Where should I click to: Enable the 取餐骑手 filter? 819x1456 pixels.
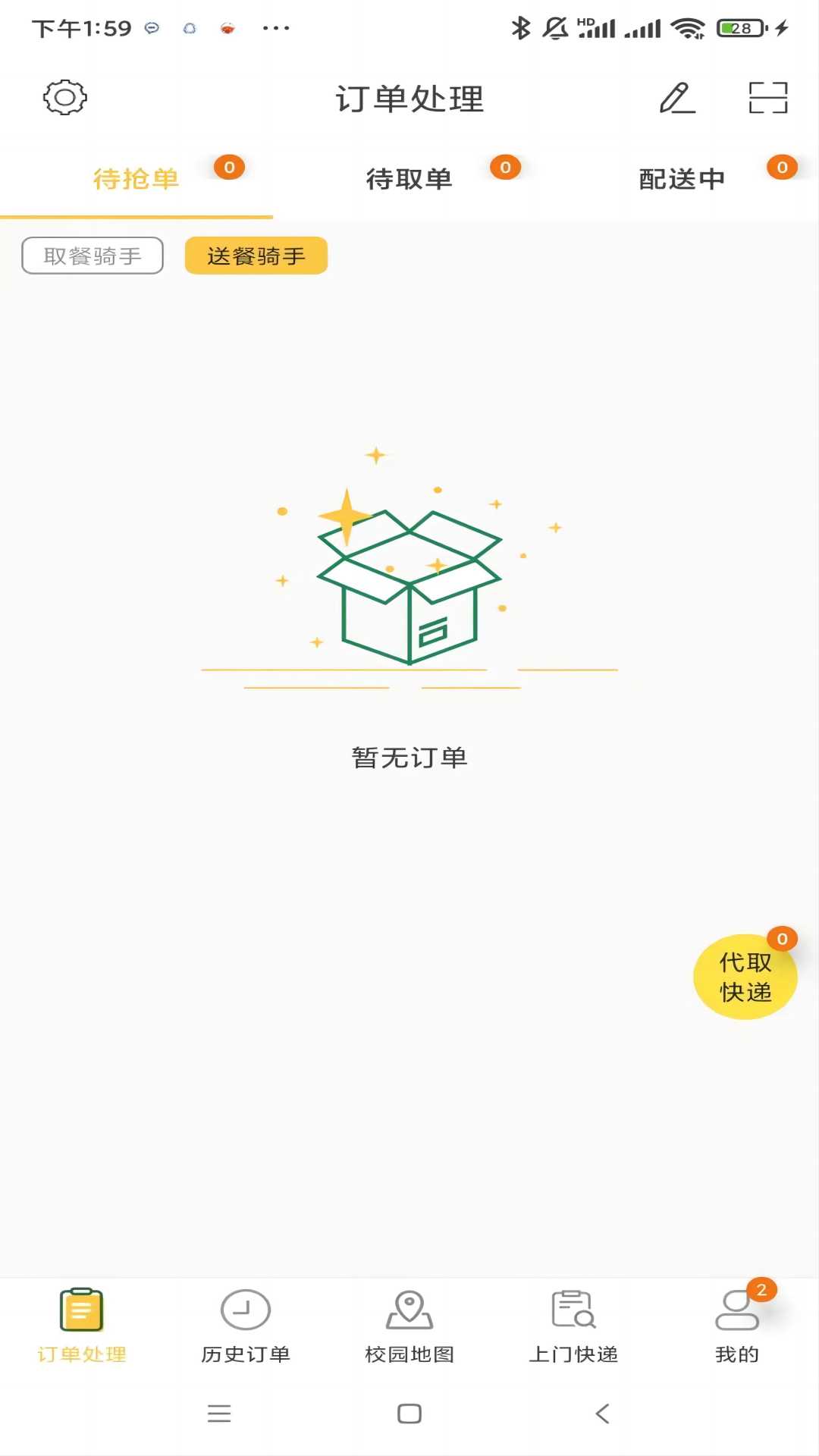(x=92, y=256)
